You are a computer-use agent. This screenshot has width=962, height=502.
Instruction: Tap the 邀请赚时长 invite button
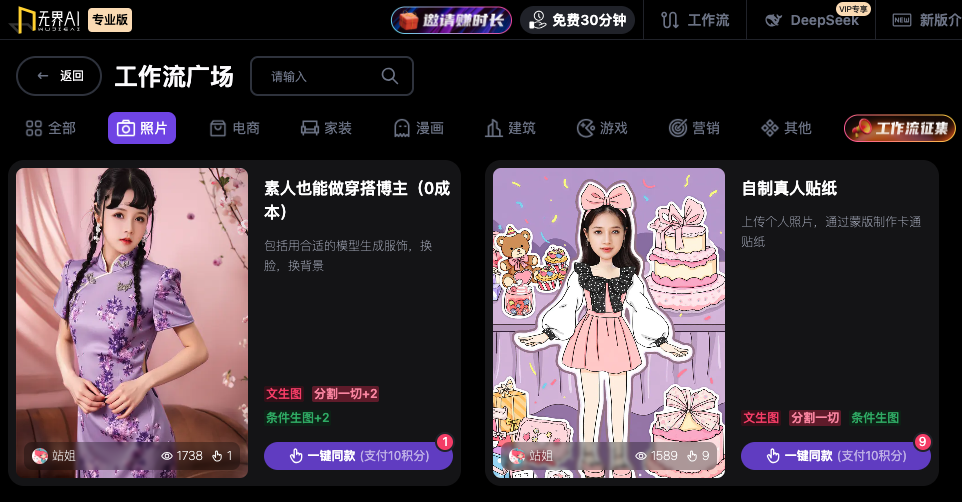(x=451, y=20)
